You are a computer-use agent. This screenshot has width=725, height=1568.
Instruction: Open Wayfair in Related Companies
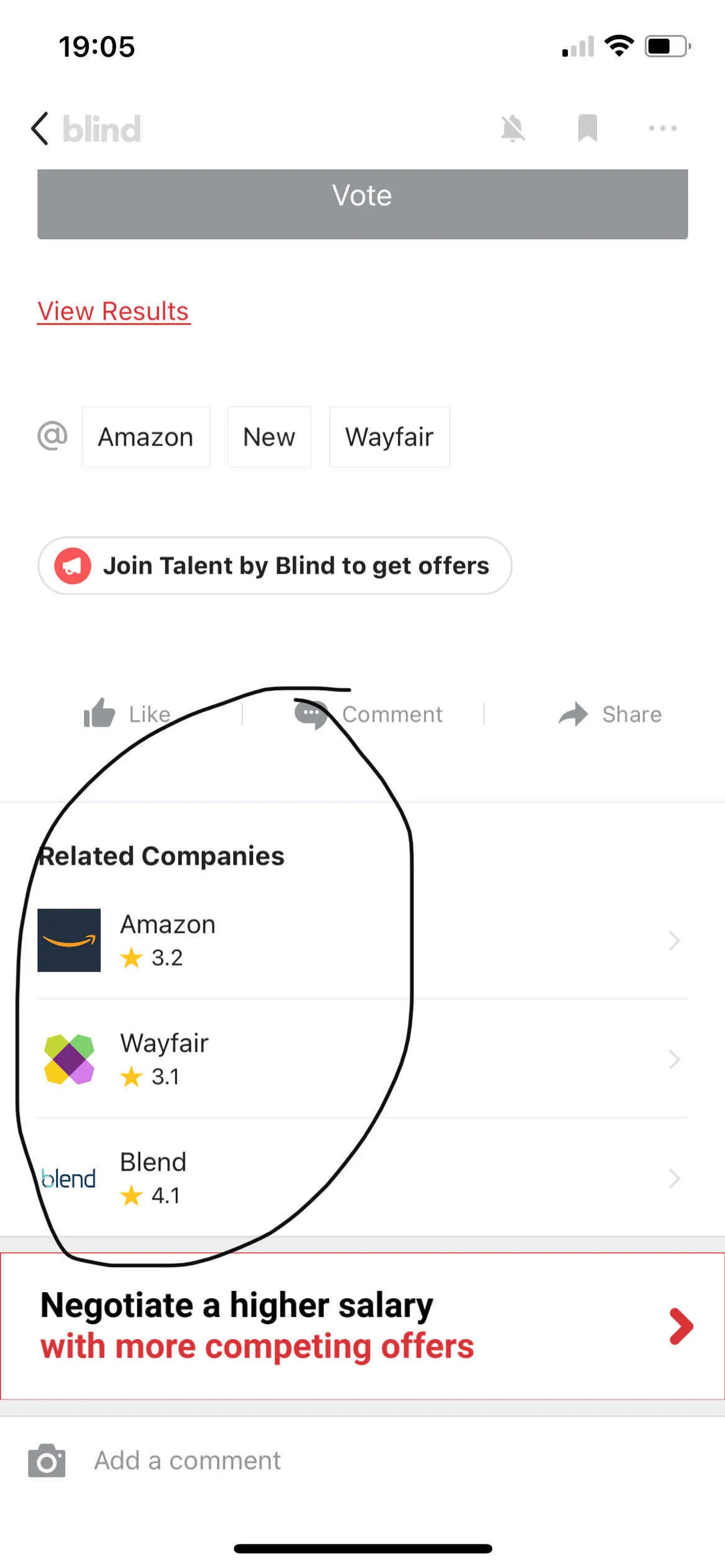(x=362, y=1059)
